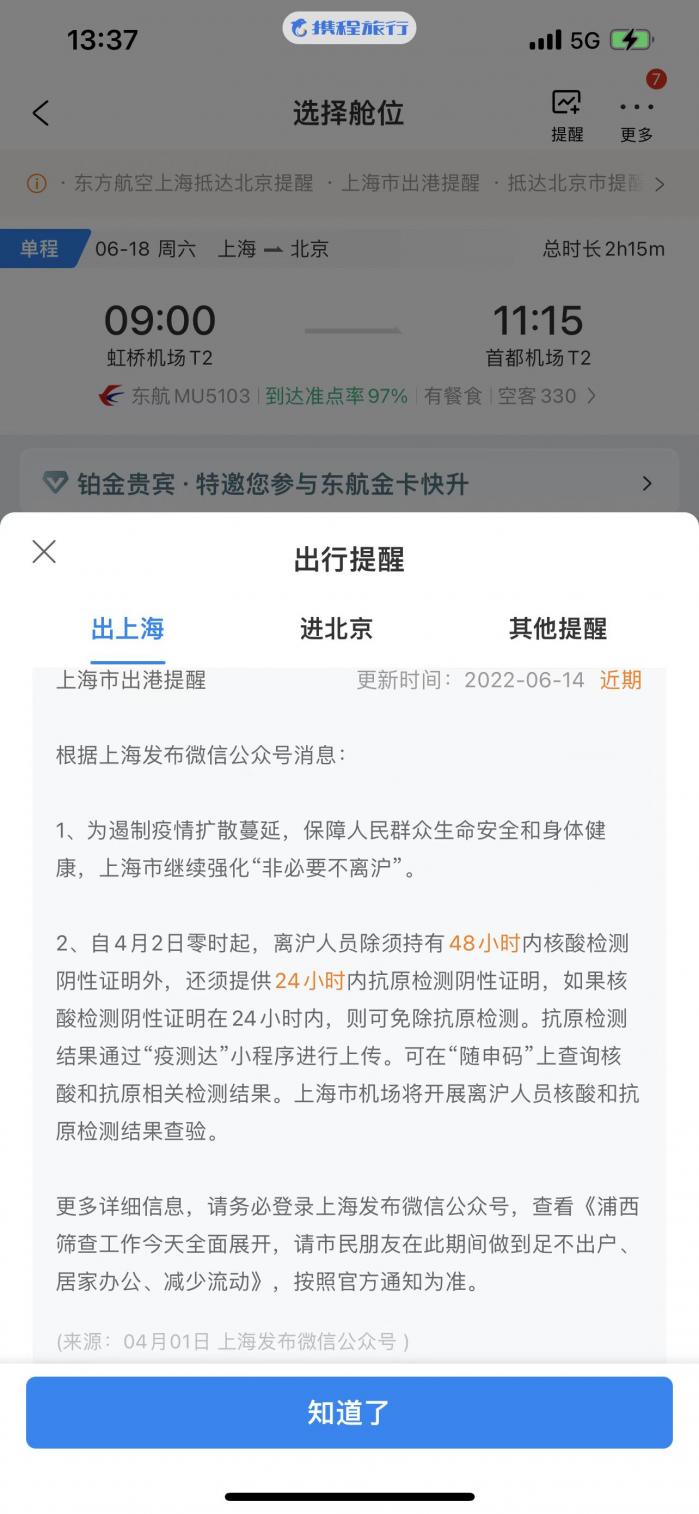Go back from 选择舱位 page
The image size is (699, 1514).
click(x=40, y=113)
